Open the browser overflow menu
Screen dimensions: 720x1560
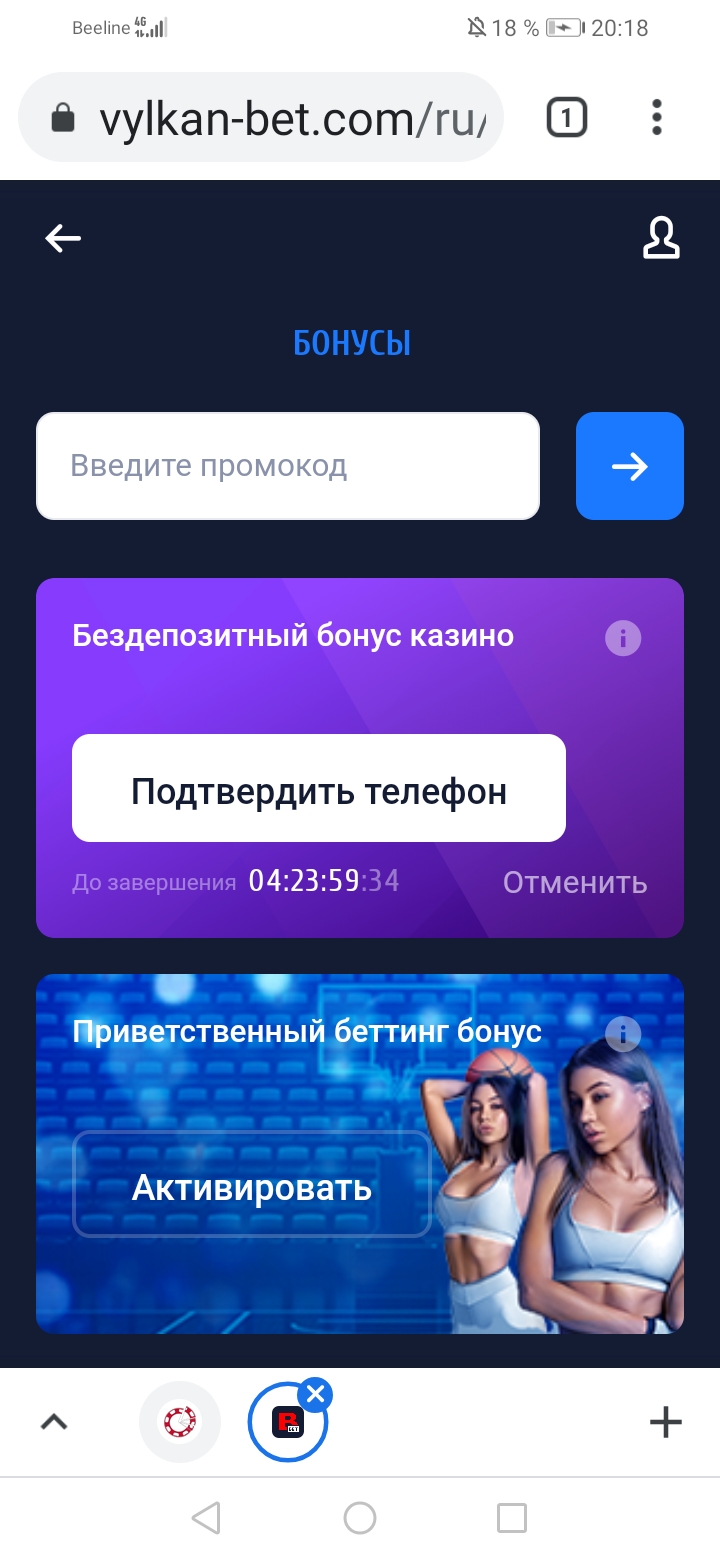[x=657, y=118]
